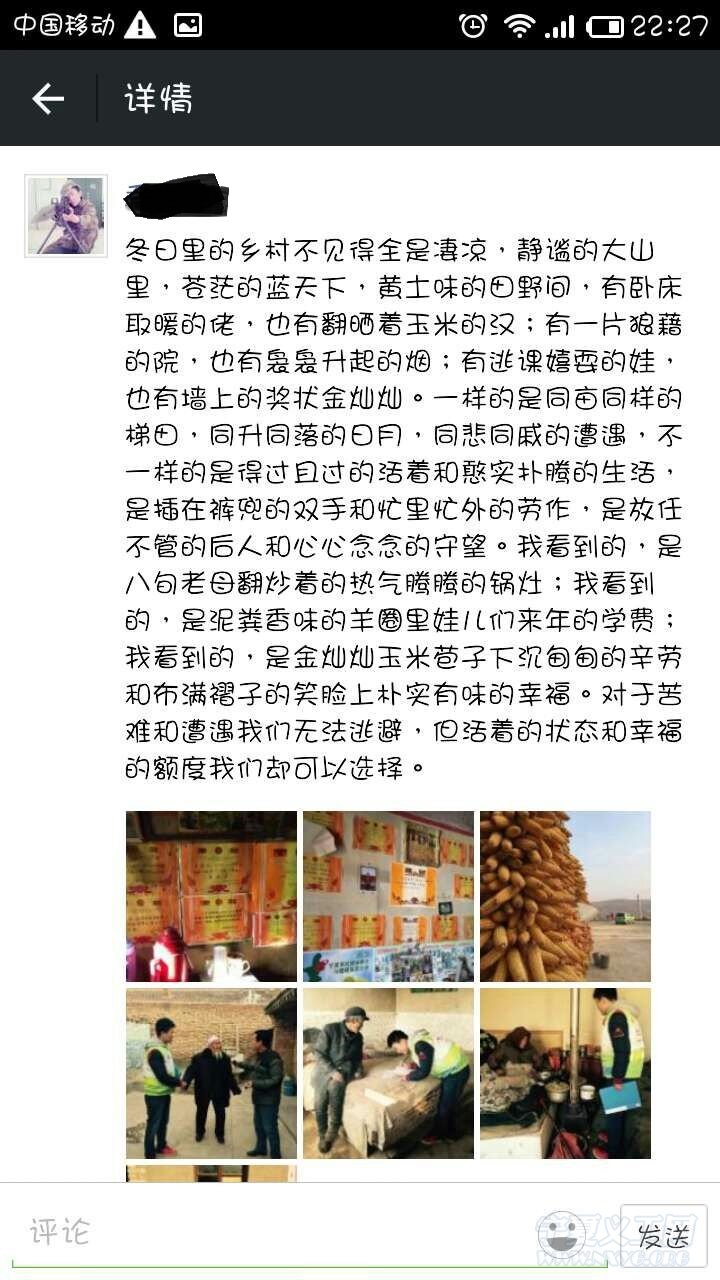Open the photo of certificates above the thermos
Image resolution: width=720 pixels, height=1280 pixels.
coord(211,896)
